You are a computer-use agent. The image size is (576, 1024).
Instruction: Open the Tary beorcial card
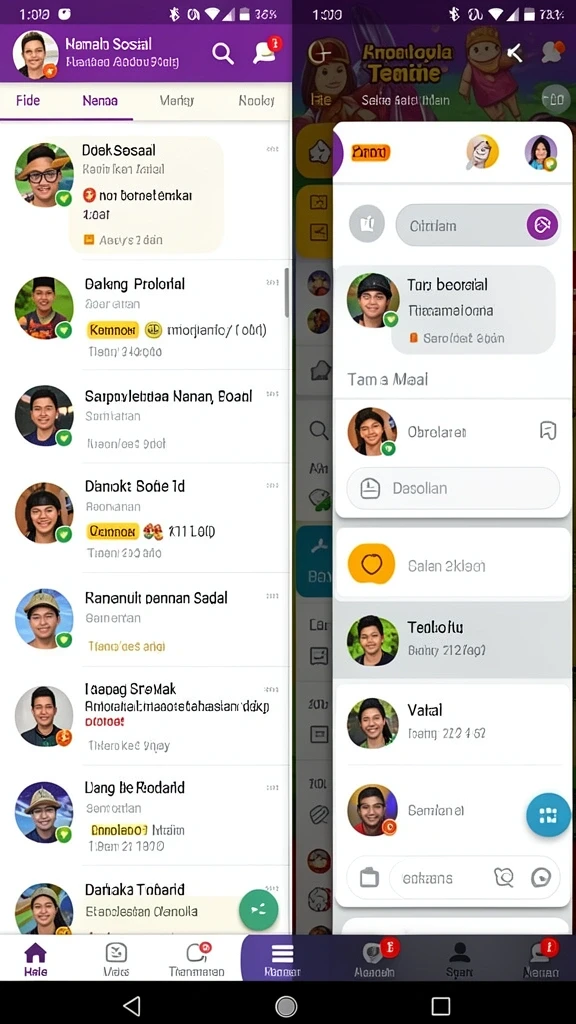point(451,310)
